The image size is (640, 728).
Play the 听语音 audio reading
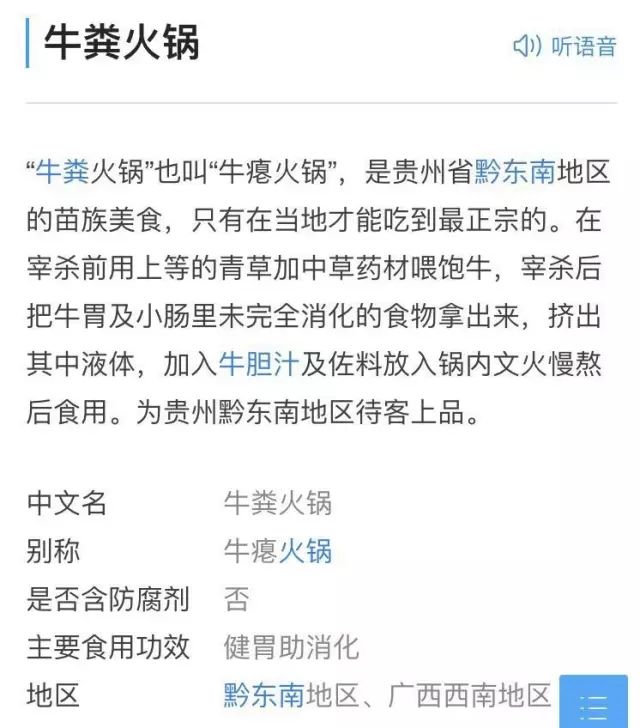564,46
